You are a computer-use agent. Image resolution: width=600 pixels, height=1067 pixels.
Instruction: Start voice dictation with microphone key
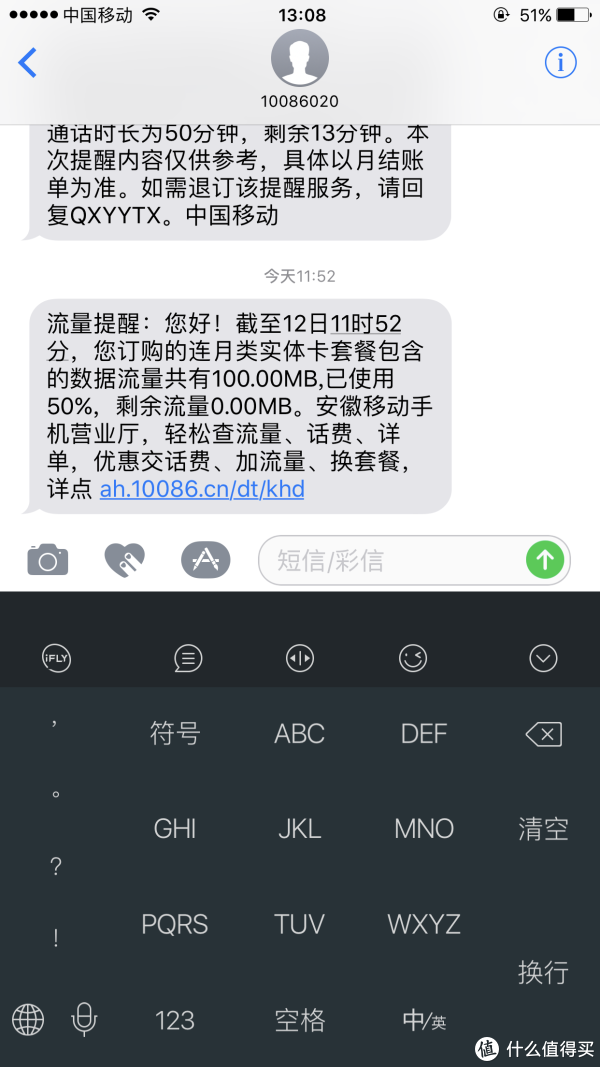(x=84, y=1020)
